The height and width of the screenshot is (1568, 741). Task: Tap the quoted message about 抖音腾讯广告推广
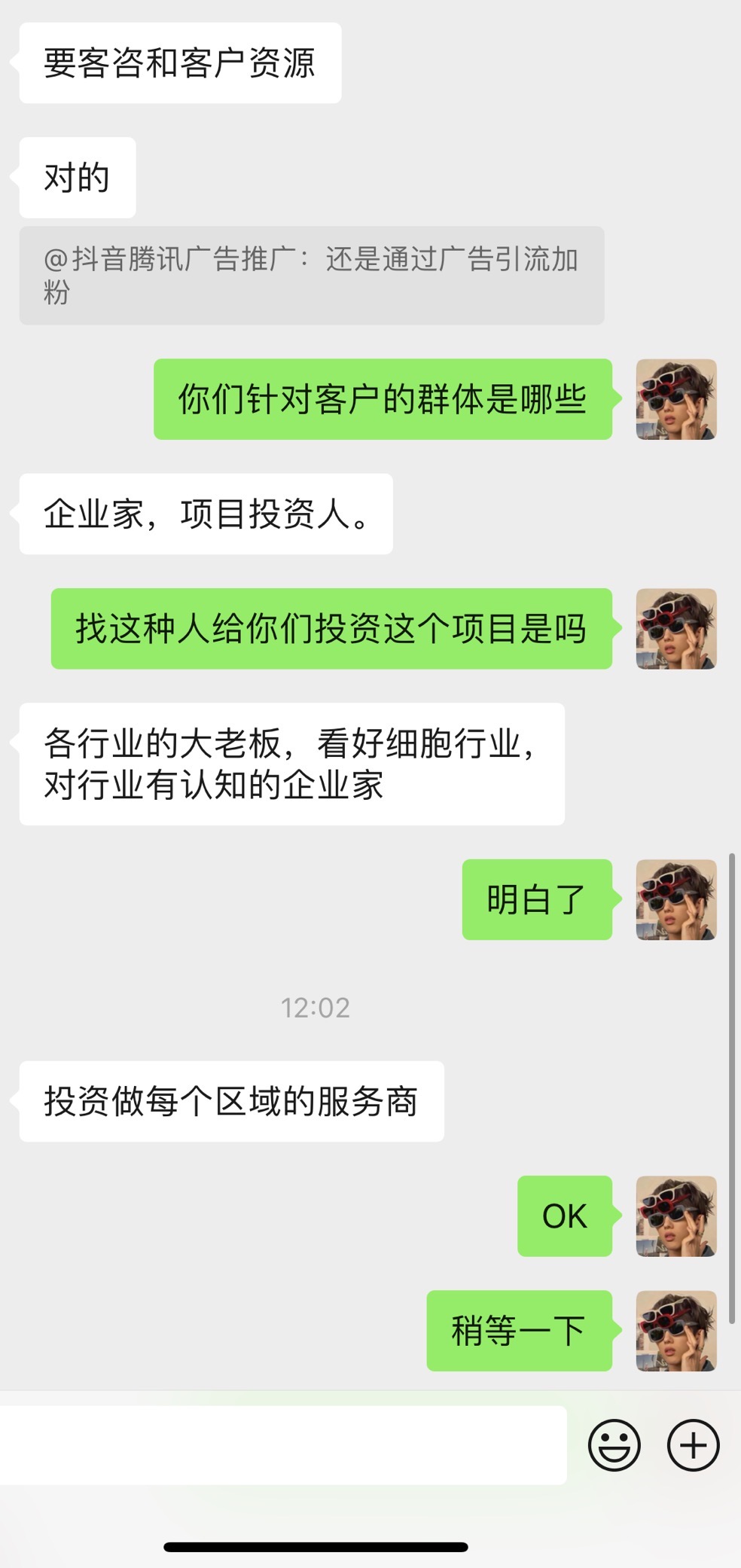point(311,276)
